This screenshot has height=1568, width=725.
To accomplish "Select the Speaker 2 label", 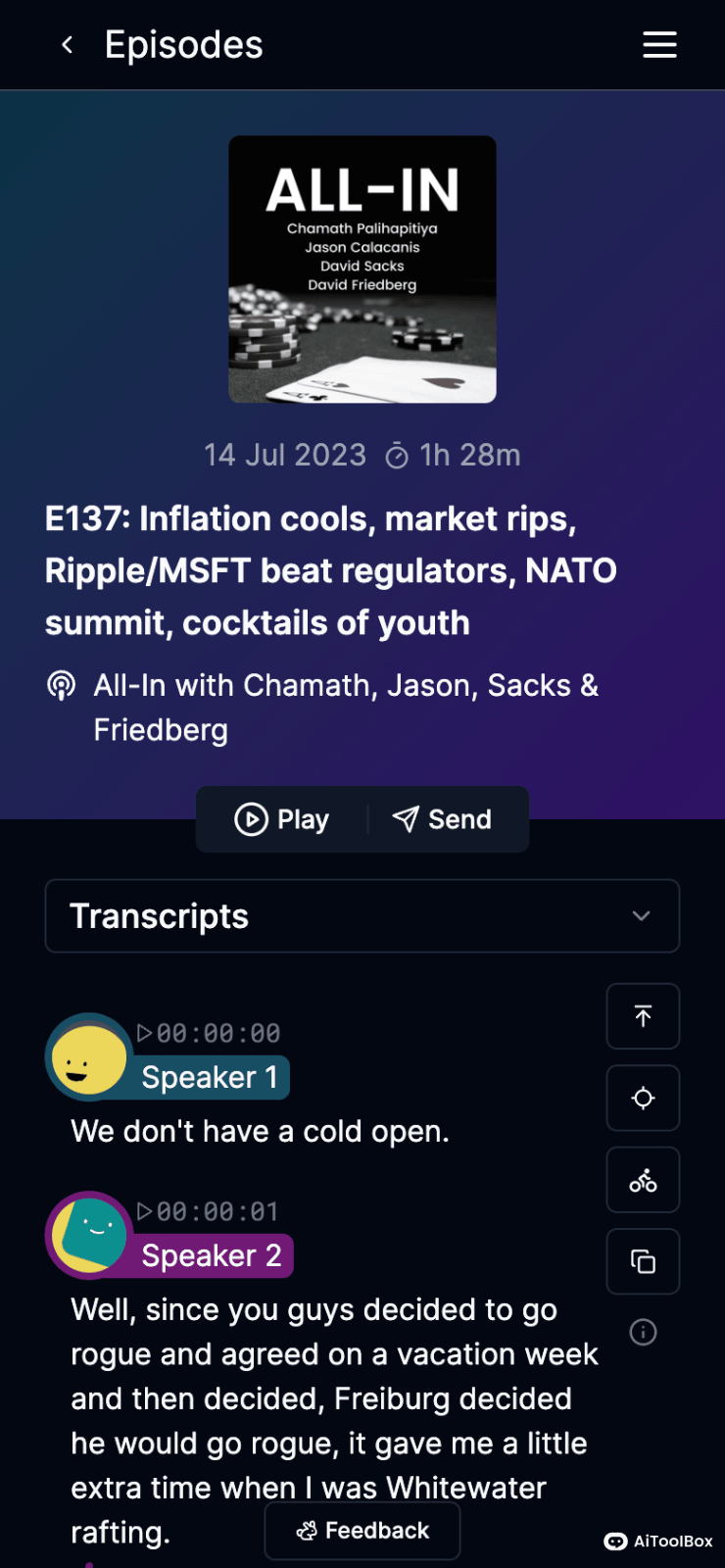I will click(x=212, y=1255).
